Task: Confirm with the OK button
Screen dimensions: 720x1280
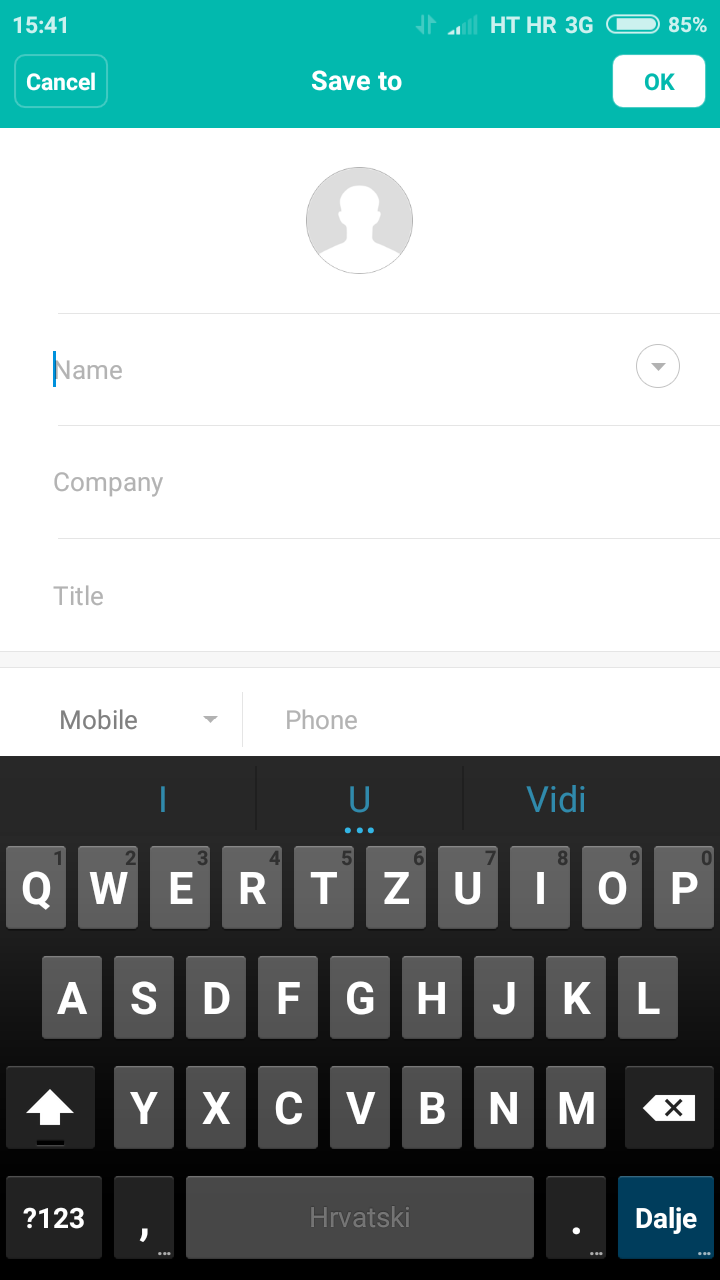Action: coord(659,81)
